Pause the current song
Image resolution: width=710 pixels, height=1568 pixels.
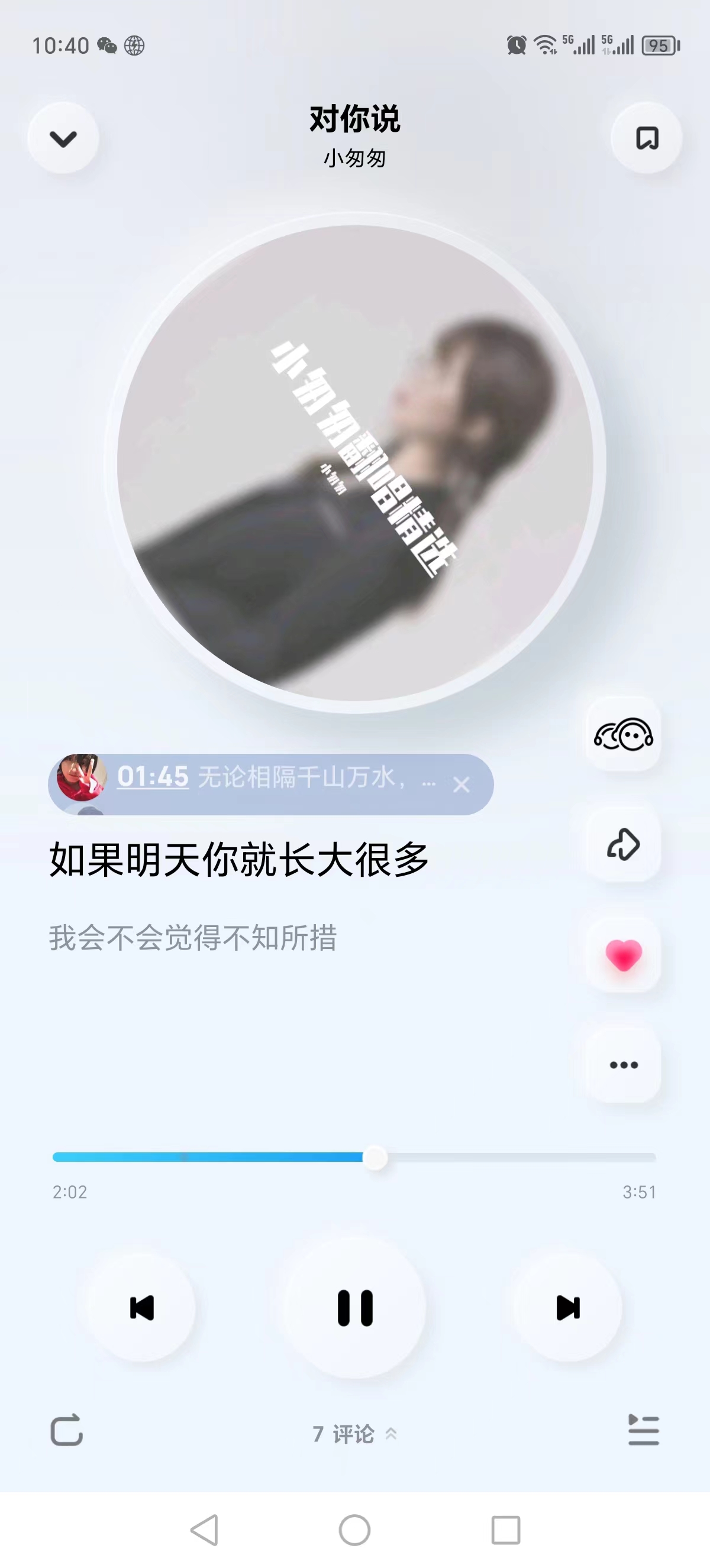355,1307
